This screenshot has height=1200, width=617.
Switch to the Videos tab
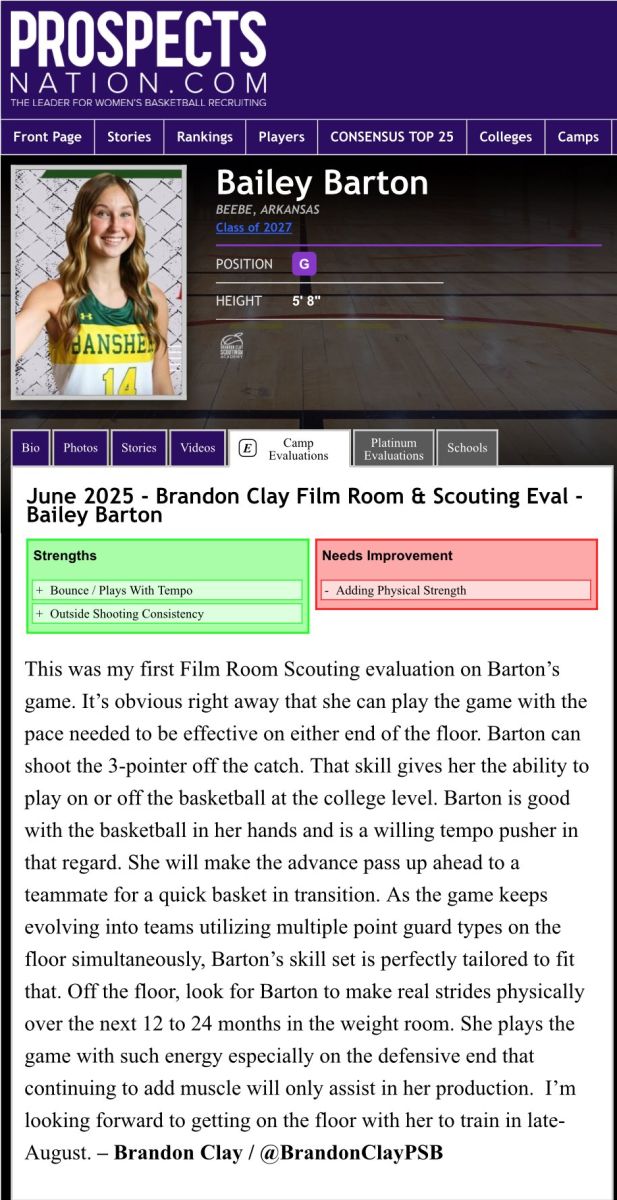click(x=198, y=448)
